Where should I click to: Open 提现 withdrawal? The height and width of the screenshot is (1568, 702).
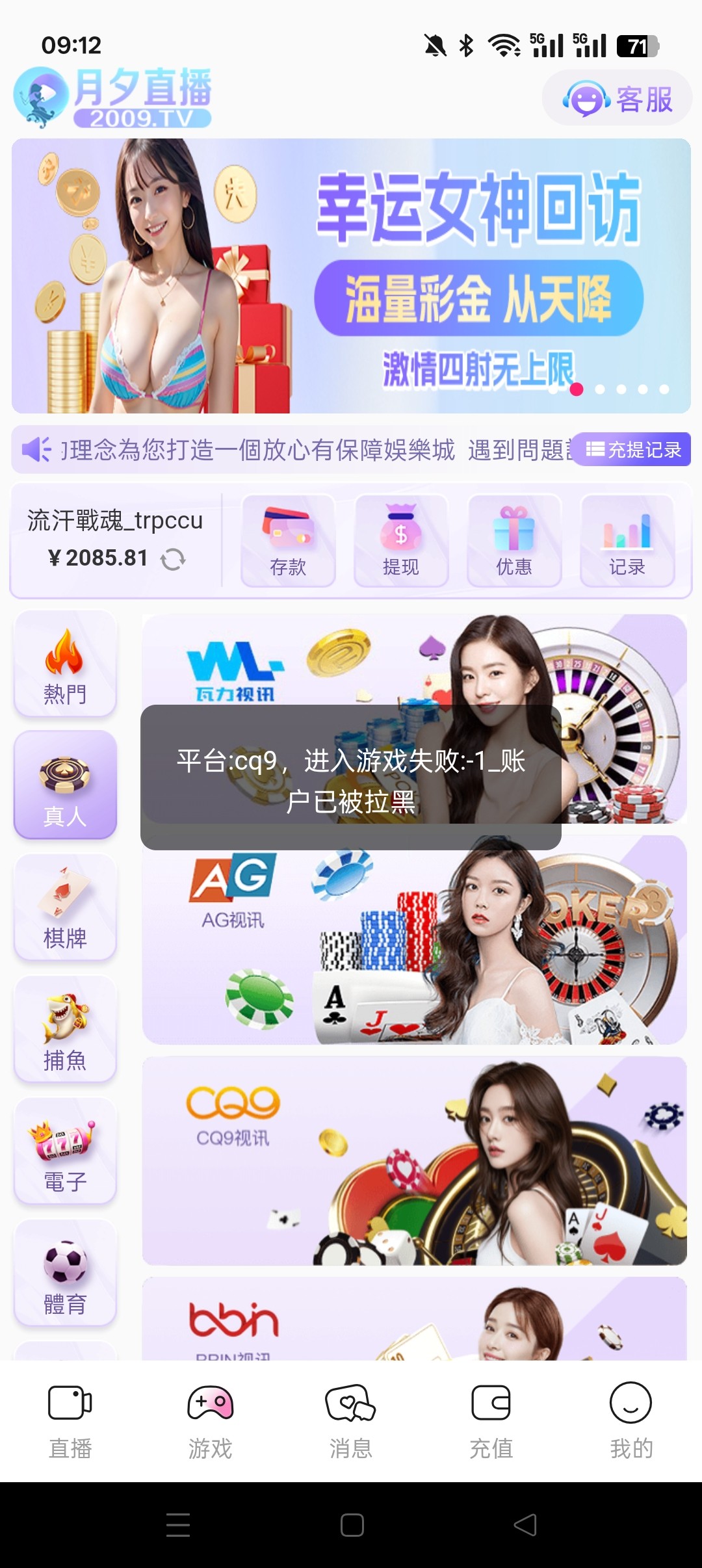click(401, 541)
